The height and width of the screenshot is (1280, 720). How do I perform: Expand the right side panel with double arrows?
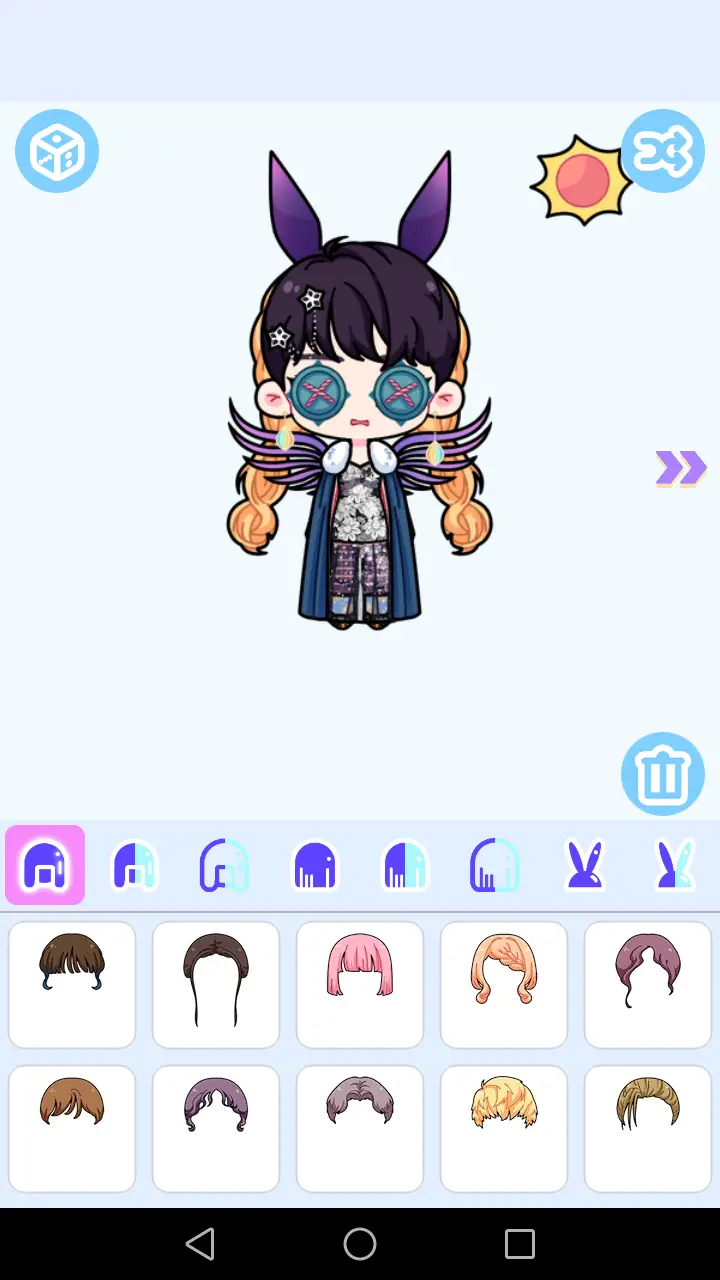[x=681, y=468]
